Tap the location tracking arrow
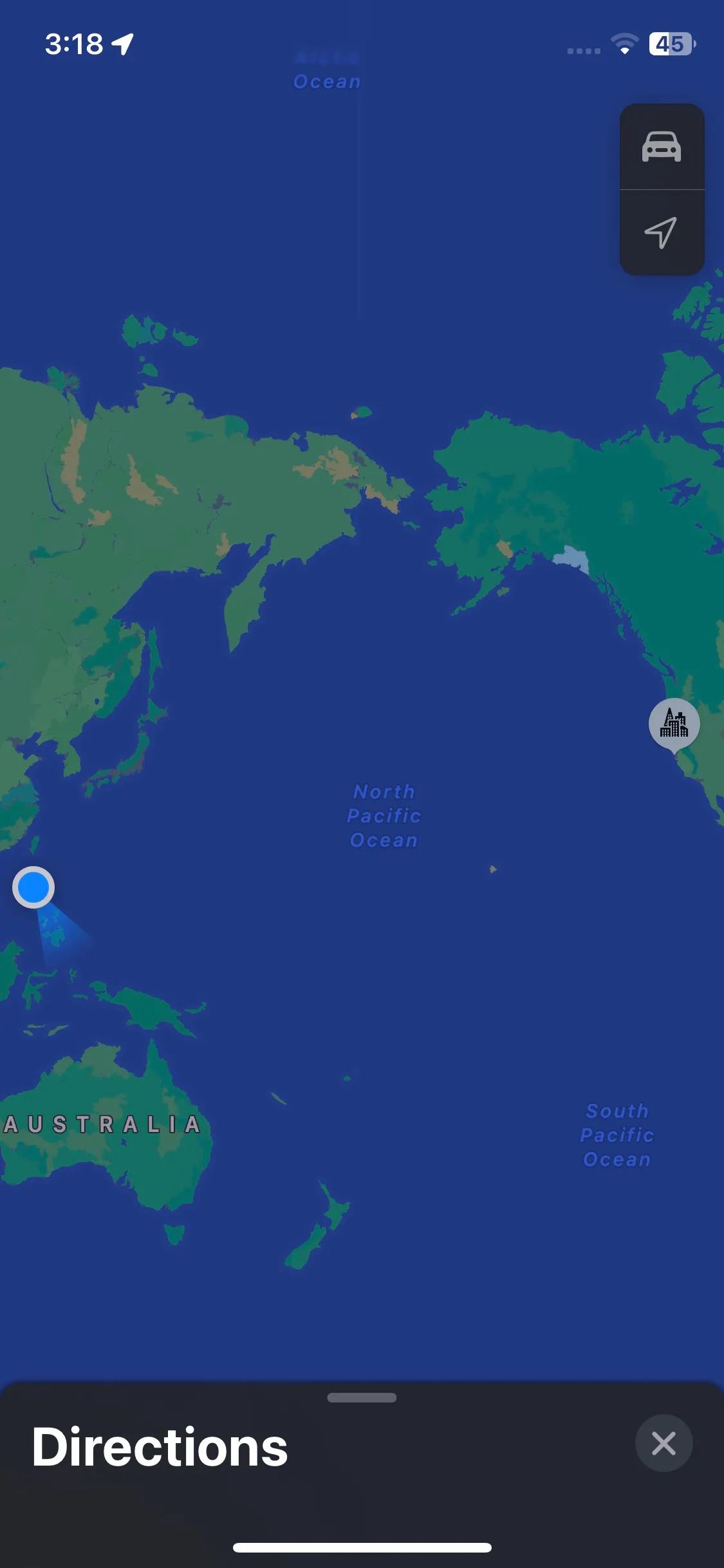Screen dimensions: 724x1568 coord(662,232)
